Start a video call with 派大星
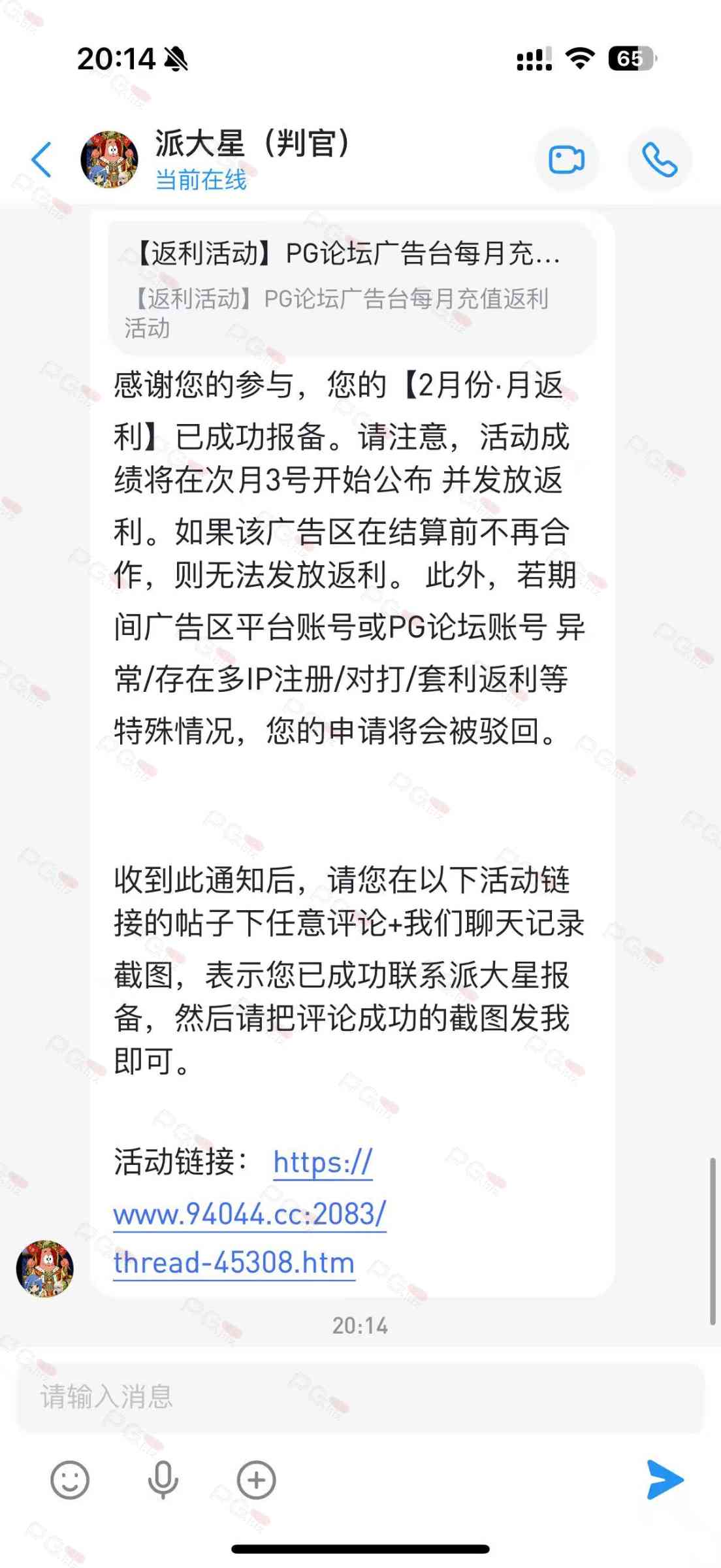Viewport: 721px width, 1568px height. pyautogui.click(x=566, y=159)
